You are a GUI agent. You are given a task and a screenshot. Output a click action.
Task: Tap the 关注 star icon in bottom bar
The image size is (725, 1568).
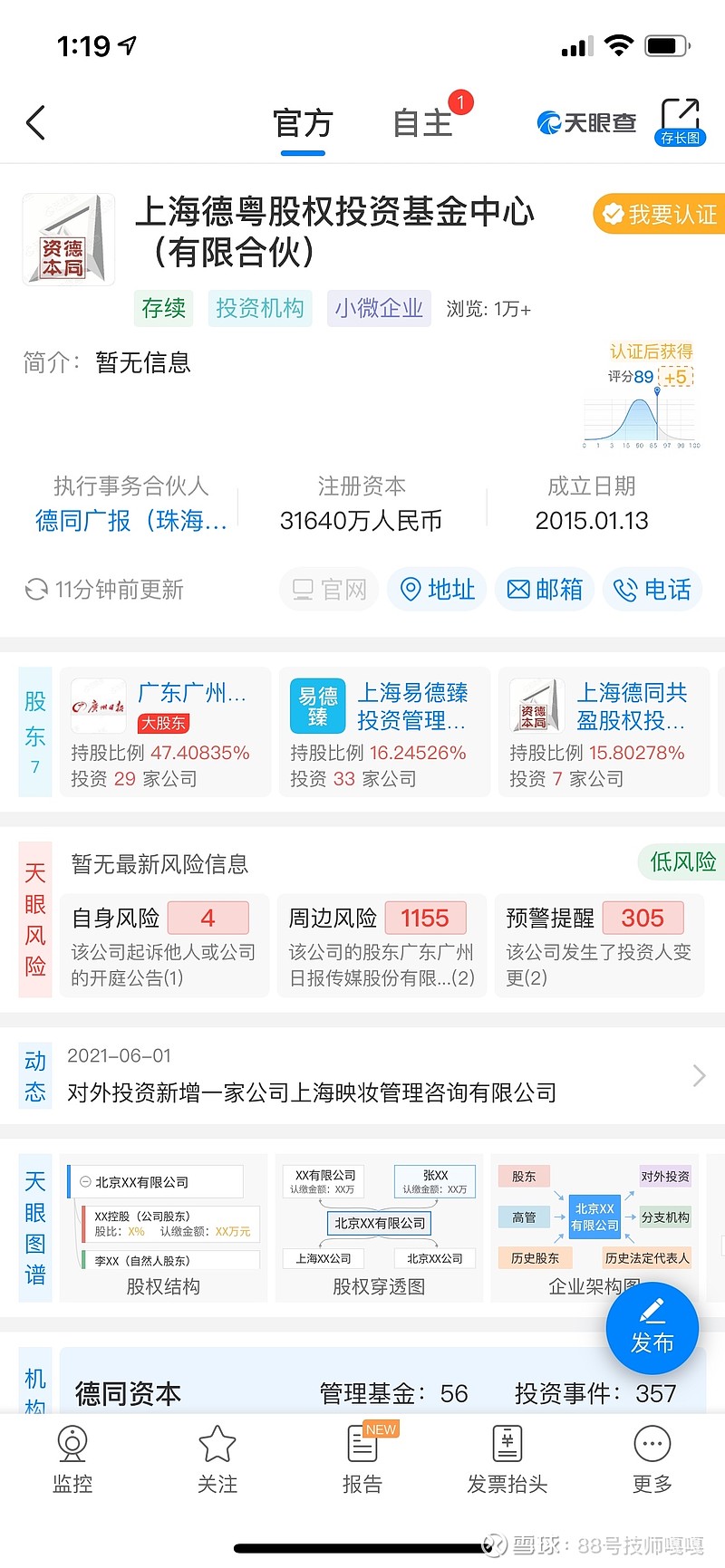click(x=217, y=1453)
